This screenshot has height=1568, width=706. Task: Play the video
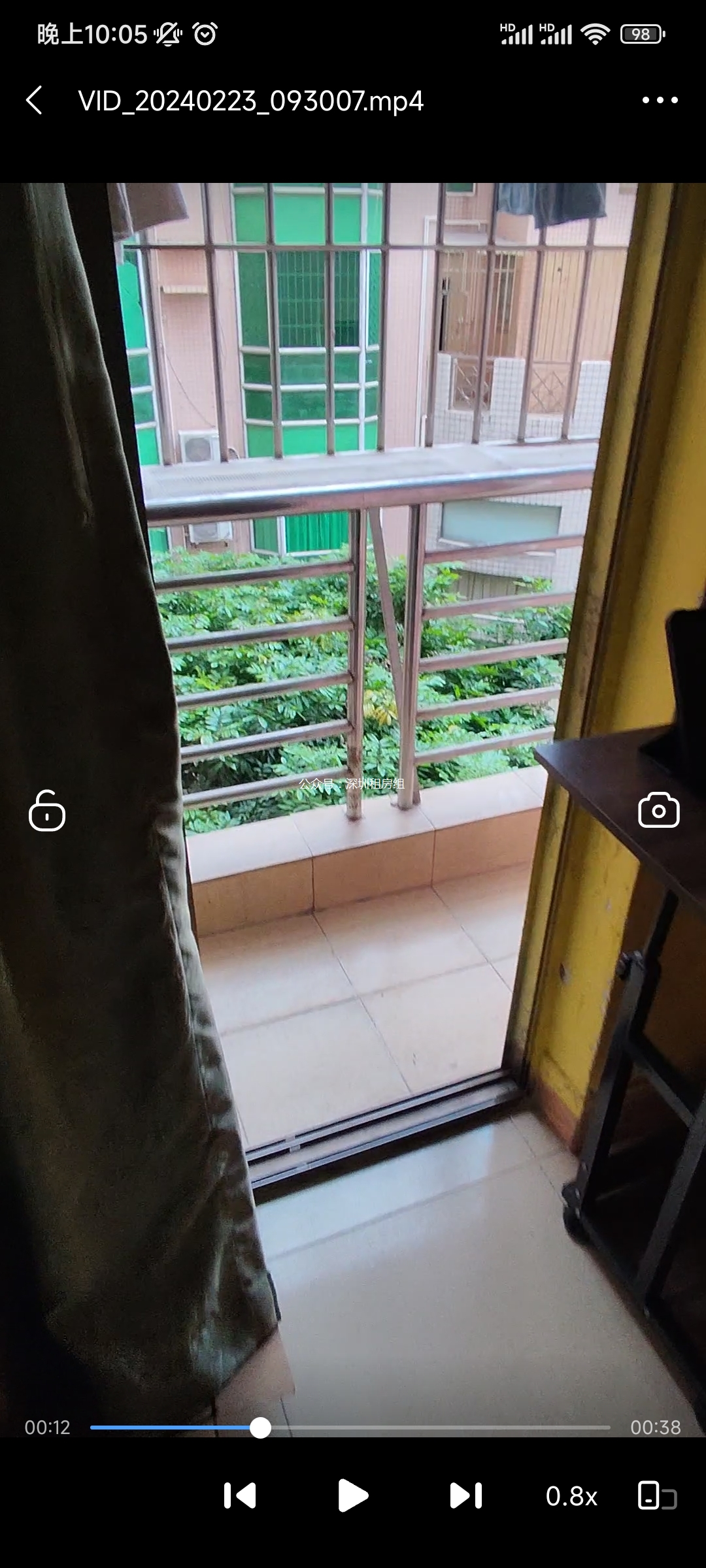(352, 1495)
